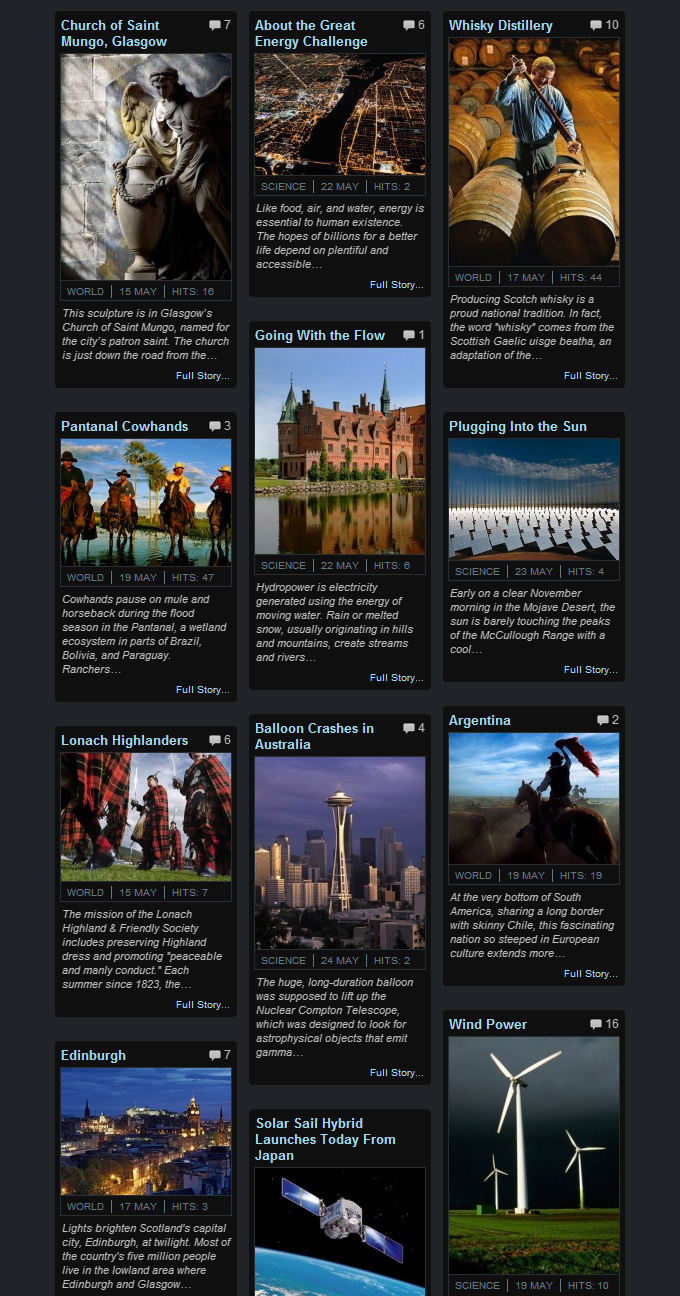Open Solar Sail Hybrid Launches Today From Japan
Screen dimensions: 680x1296
click(326, 1139)
